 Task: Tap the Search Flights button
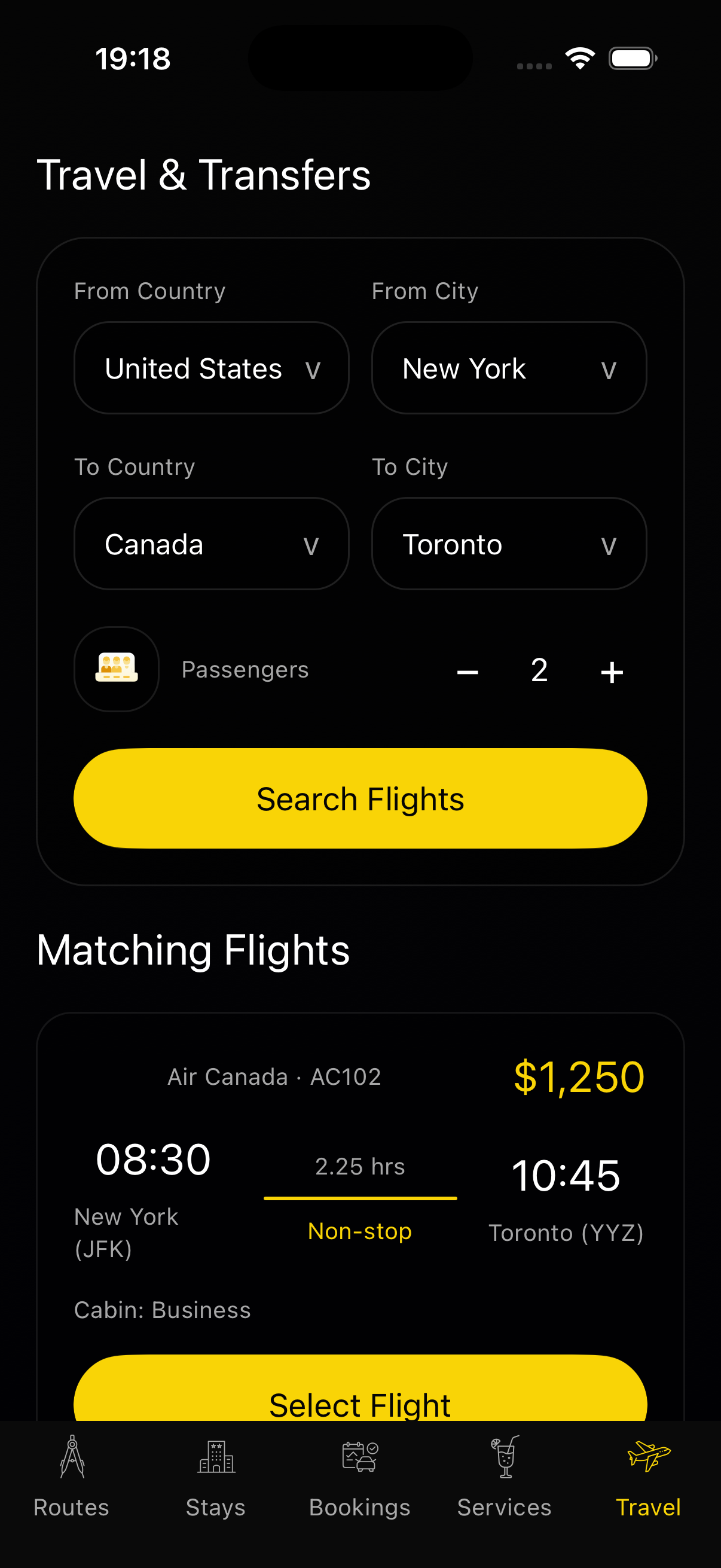point(360,798)
